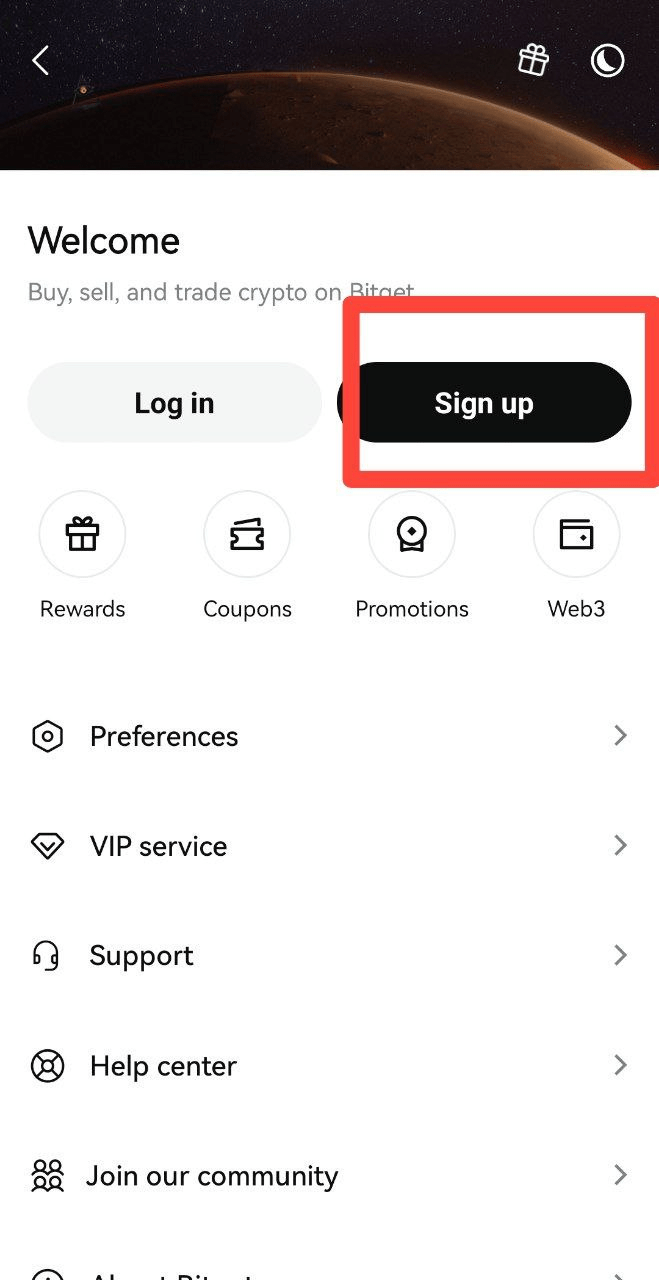Open Coupons
The image size is (659, 1280).
click(x=247, y=536)
